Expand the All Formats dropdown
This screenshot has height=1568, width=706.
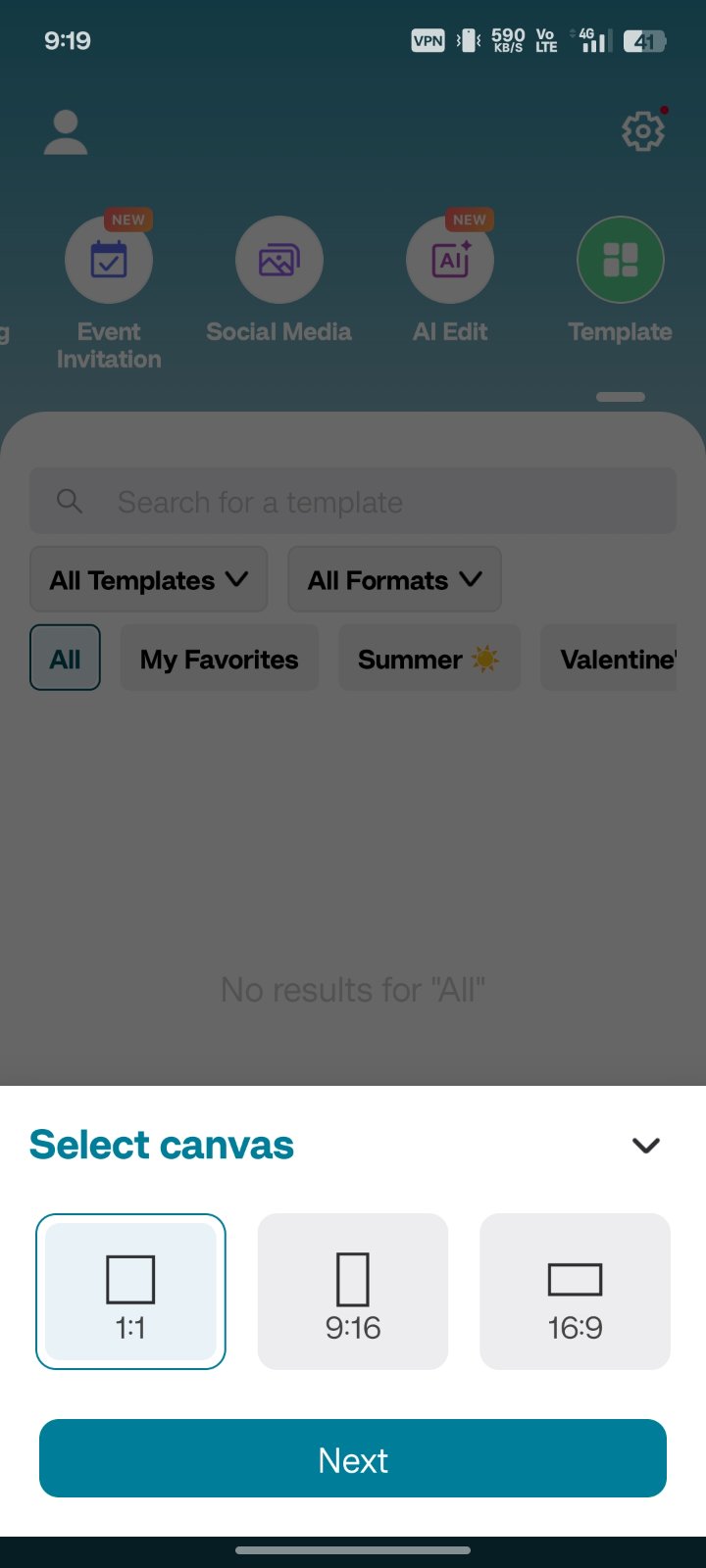[394, 580]
